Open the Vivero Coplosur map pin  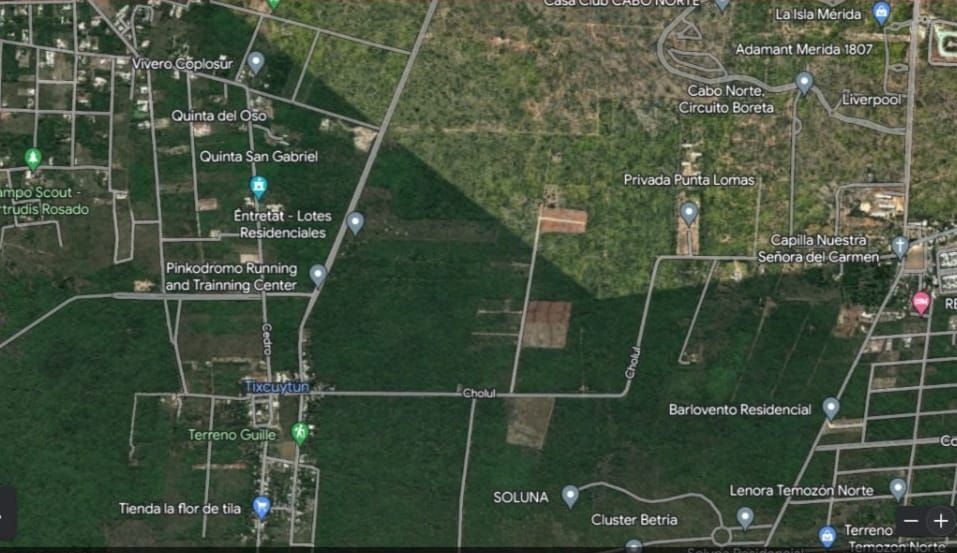(x=256, y=62)
